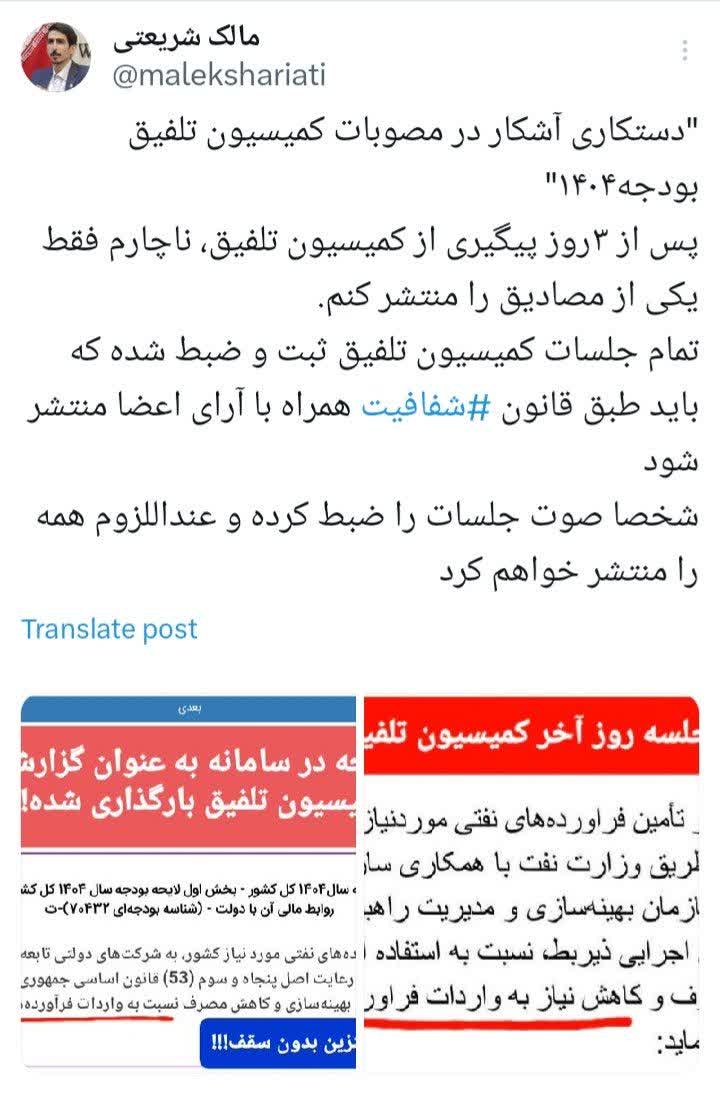Open Malek Shariati's profile picture
Screen dimensions: 720x1100
pos(56,56)
